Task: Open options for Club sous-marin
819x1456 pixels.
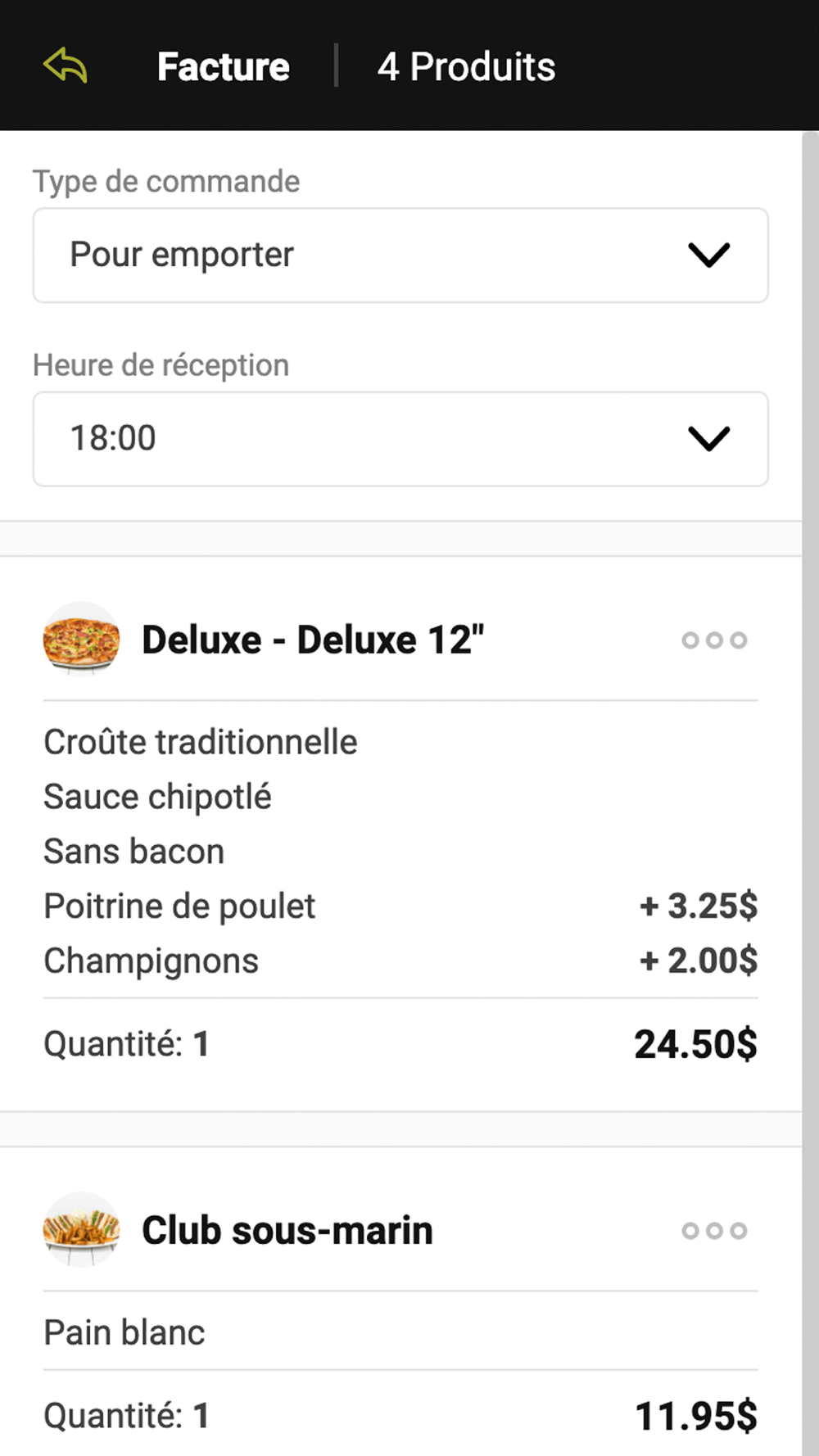Action: coord(714,1231)
